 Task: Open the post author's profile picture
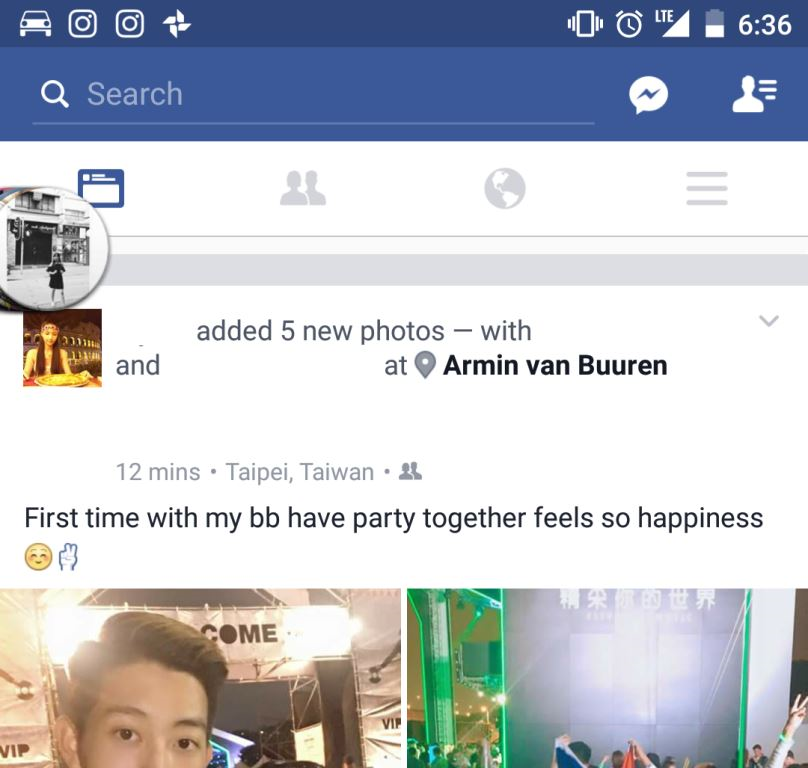point(62,348)
